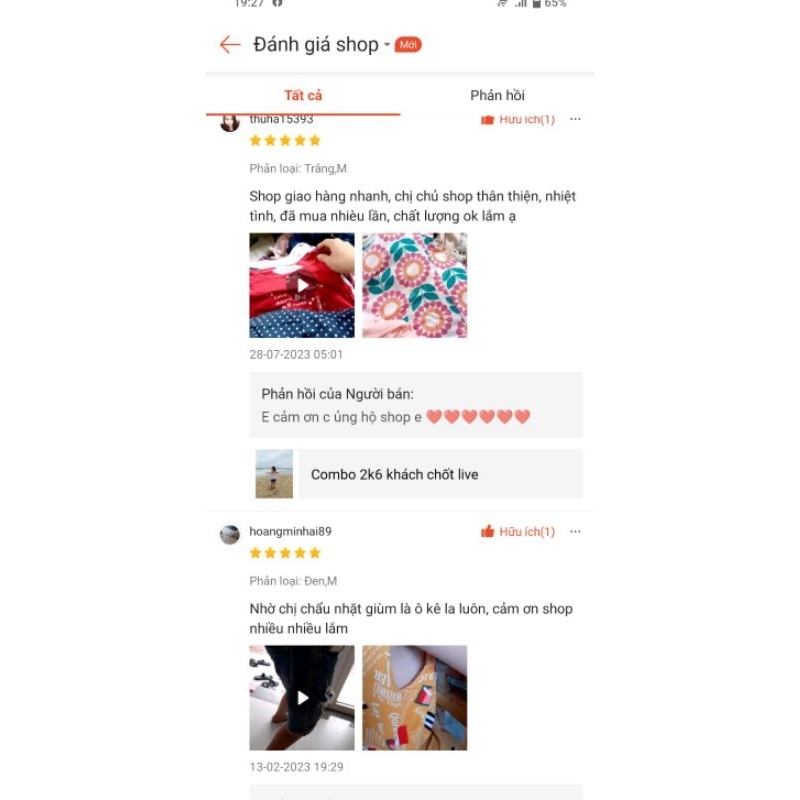Image resolution: width=800 pixels, height=800 pixels.
Task: Mark thuha15393's review as Hữu ích
Action: [x=518, y=120]
